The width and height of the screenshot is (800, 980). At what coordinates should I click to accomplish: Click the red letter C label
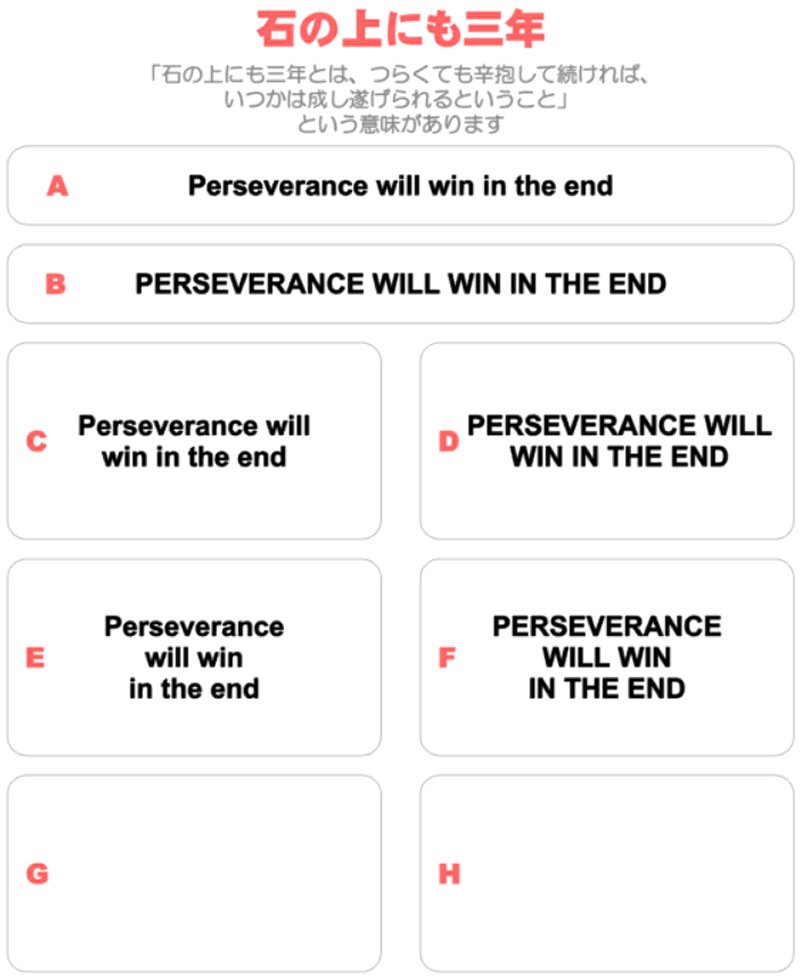[37, 440]
